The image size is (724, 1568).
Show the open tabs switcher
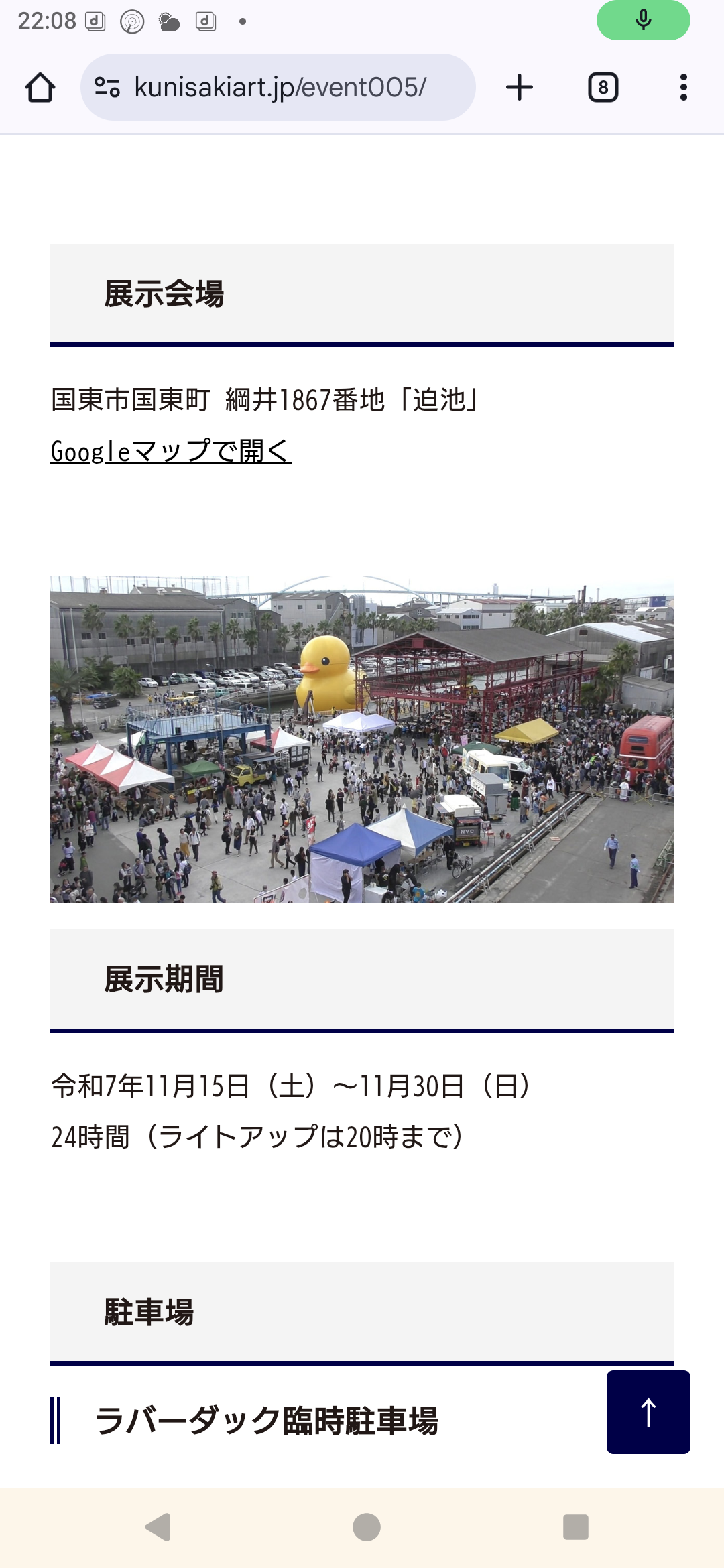coord(603,88)
